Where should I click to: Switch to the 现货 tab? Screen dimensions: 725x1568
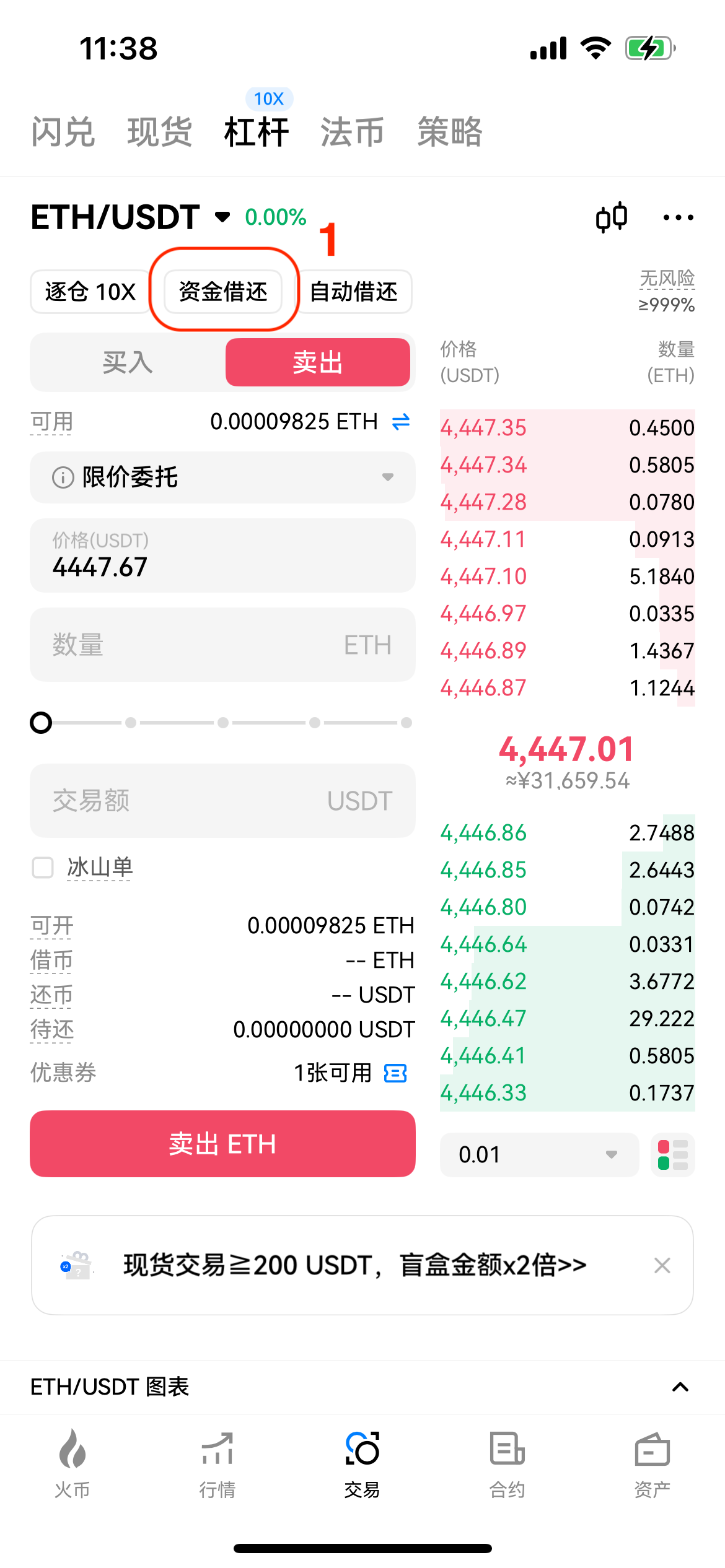point(159,132)
